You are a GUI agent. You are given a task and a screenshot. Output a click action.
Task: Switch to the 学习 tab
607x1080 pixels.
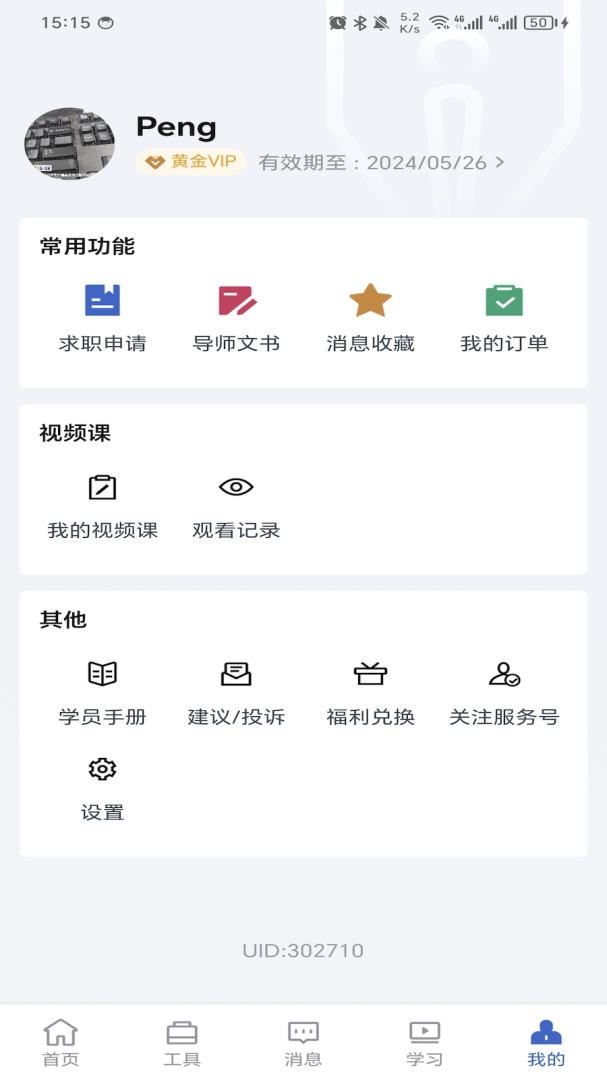pos(424,1043)
